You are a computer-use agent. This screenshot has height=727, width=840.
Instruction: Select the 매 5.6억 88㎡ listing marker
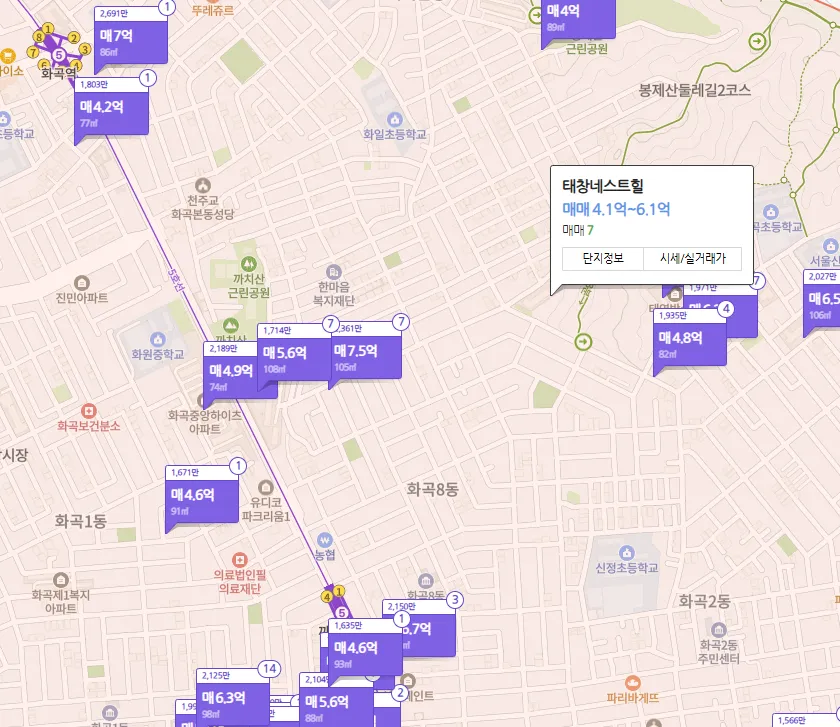pyautogui.click(x=335, y=707)
